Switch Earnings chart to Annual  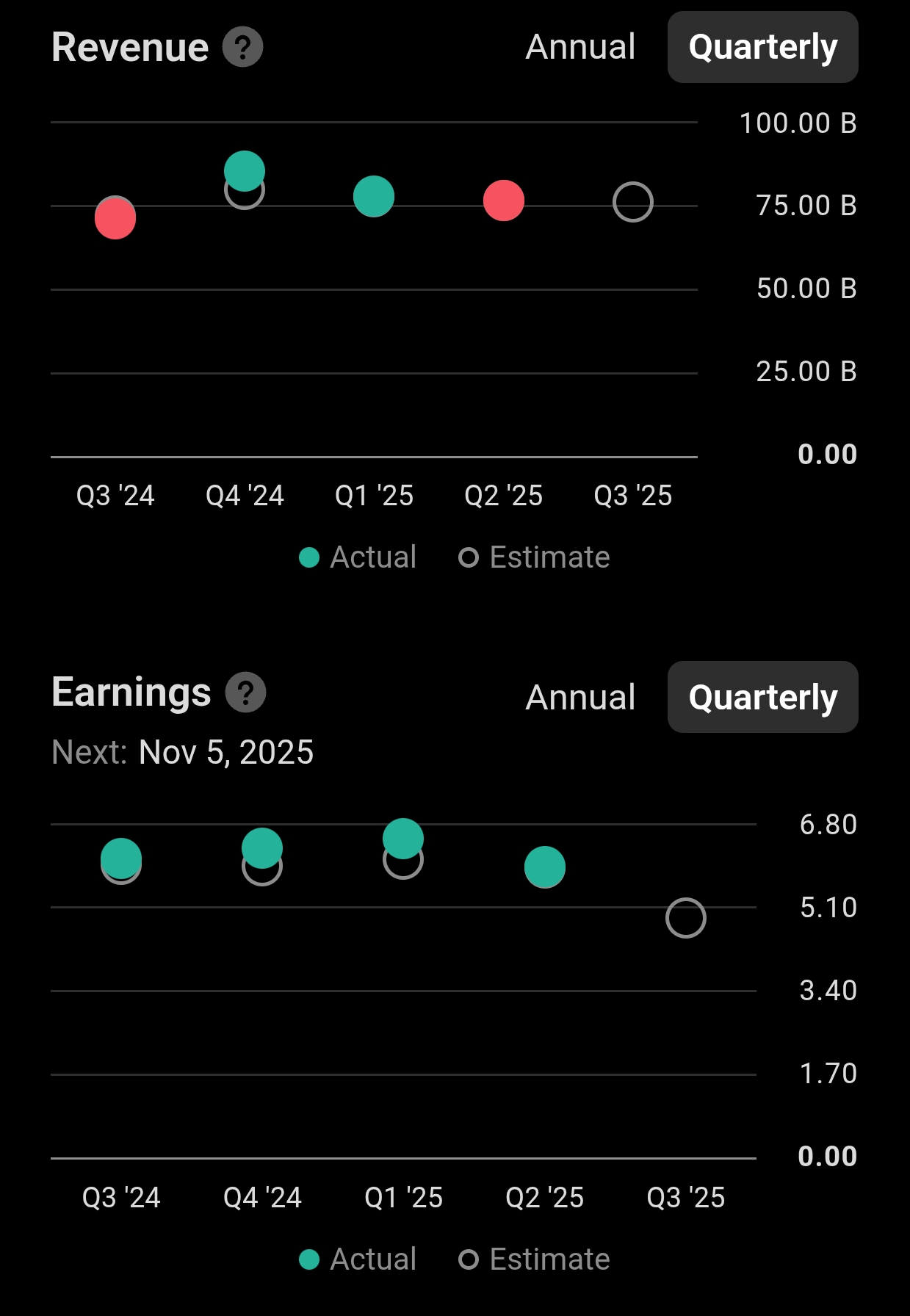click(x=580, y=697)
